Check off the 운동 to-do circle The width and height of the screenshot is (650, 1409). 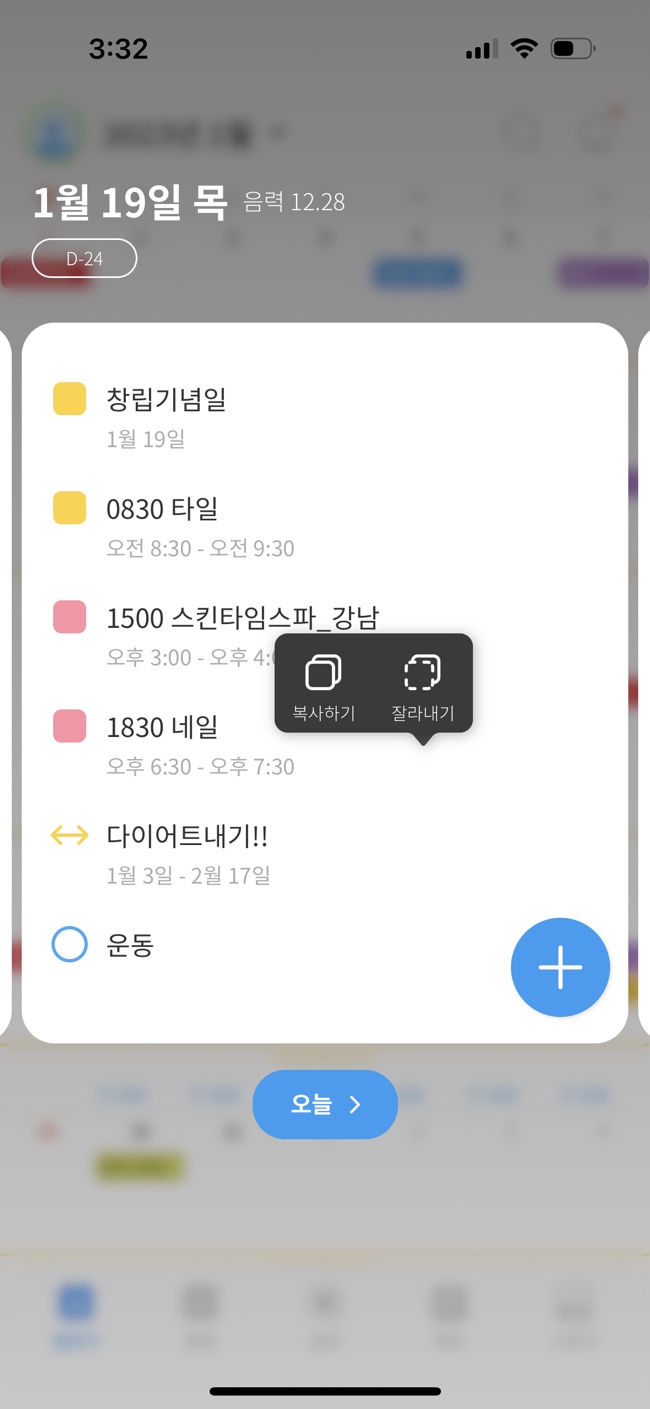pyautogui.click(x=69, y=944)
